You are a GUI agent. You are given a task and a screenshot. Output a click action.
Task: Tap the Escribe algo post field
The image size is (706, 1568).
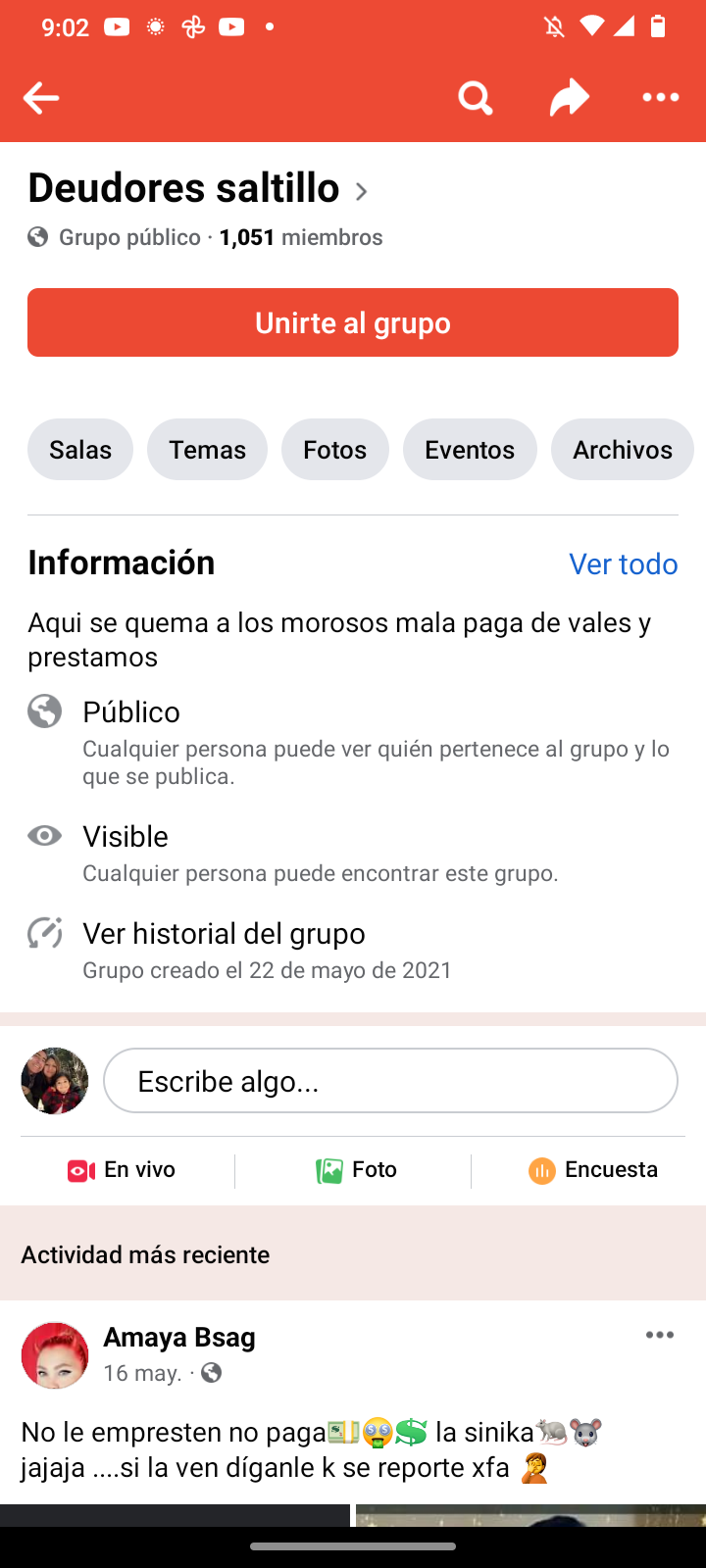pyautogui.click(x=390, y=1081)
